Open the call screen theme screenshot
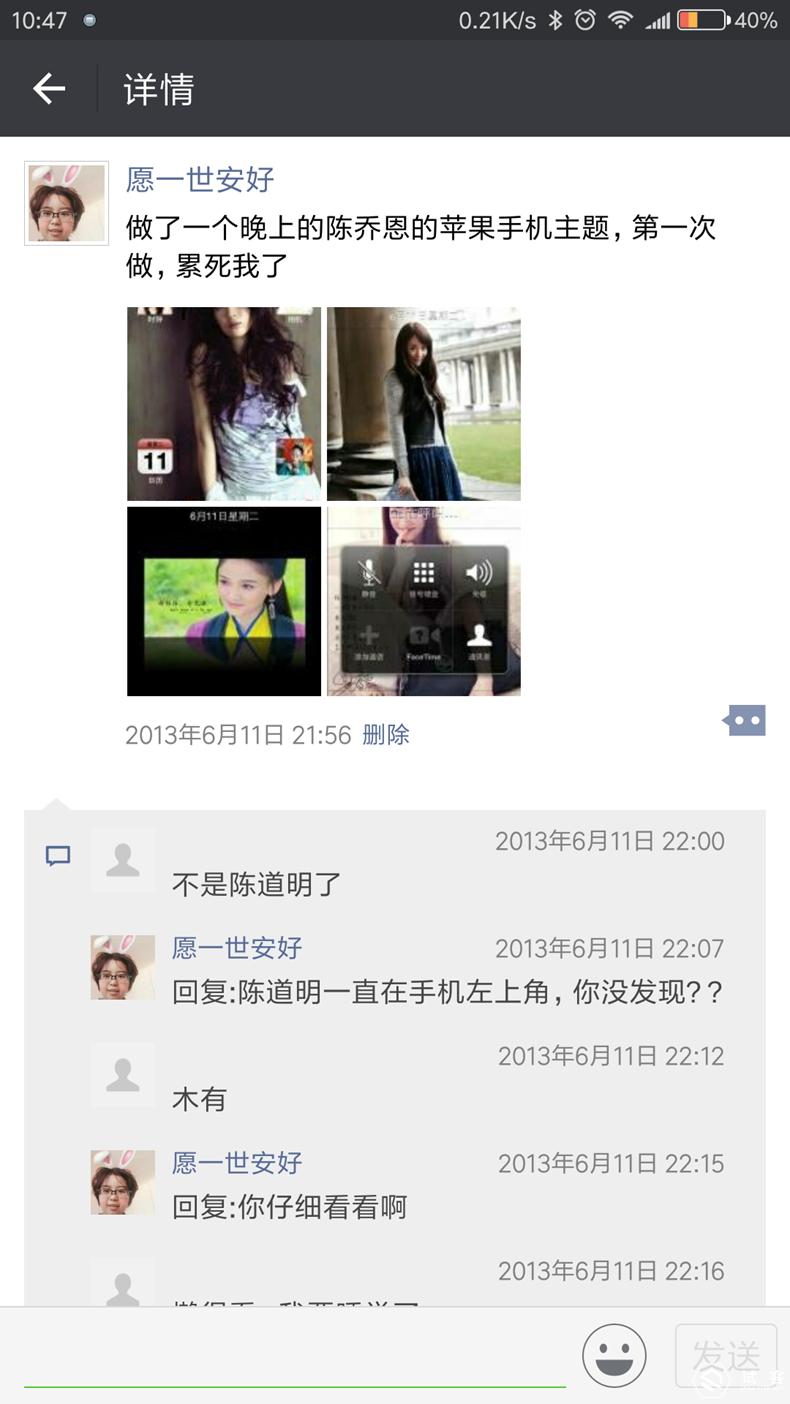The width and height of the screenshot is (790, 1404). point(423,600)
